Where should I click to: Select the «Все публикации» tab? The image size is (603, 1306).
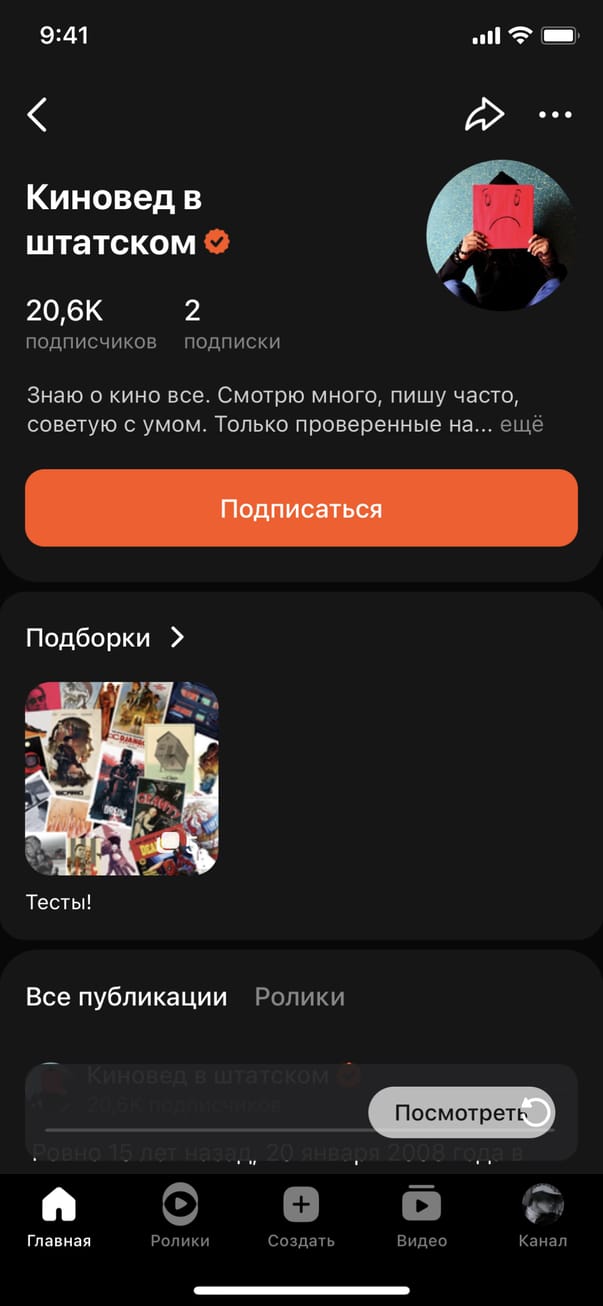[126, 996]
